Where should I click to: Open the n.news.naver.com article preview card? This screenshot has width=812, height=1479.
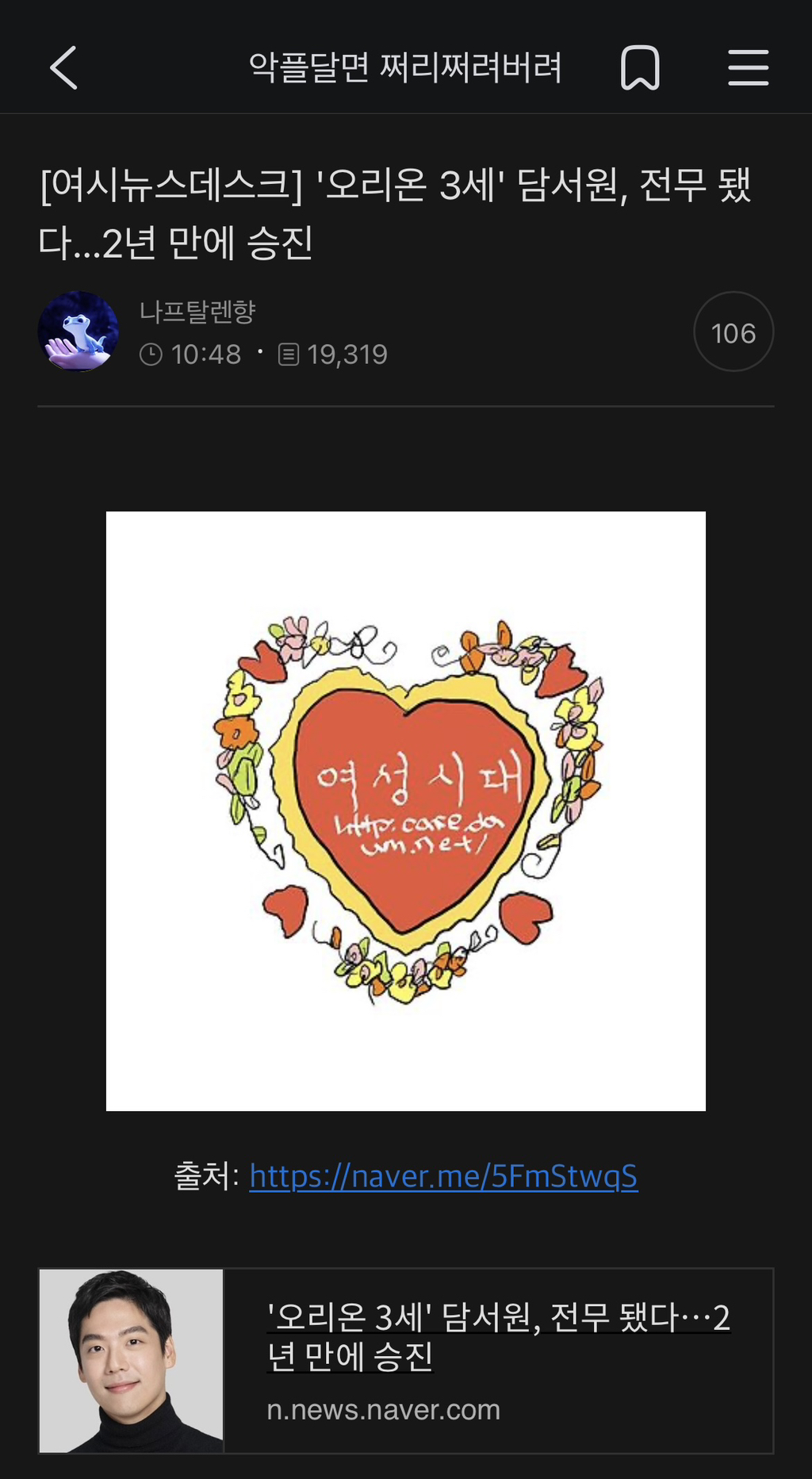coord(406,1361)
